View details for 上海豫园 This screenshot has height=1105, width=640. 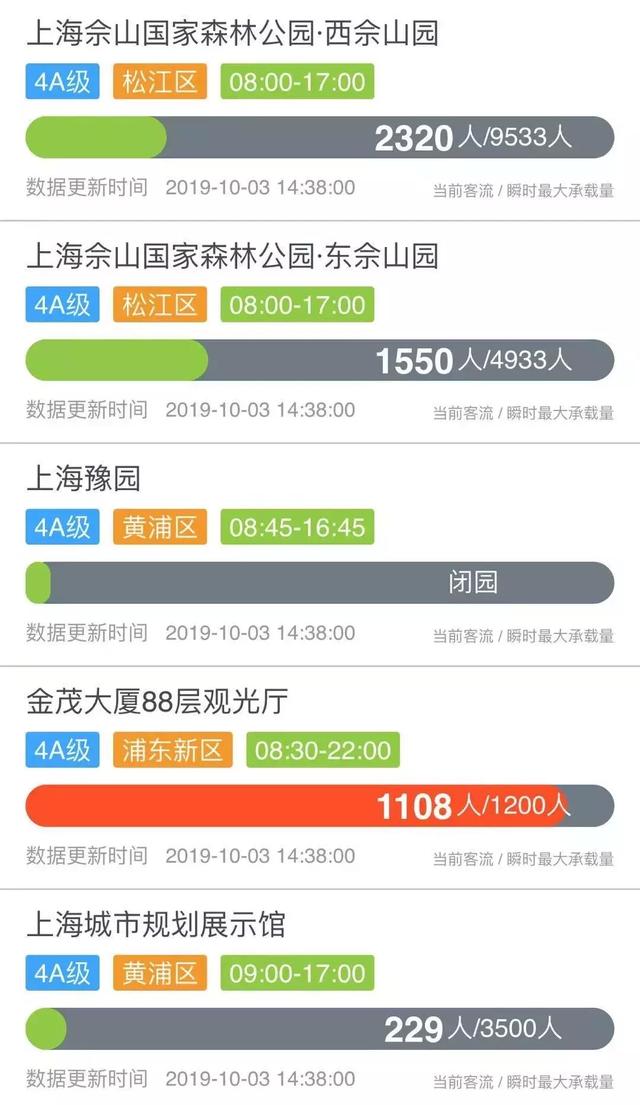click(x=84, y=479)
